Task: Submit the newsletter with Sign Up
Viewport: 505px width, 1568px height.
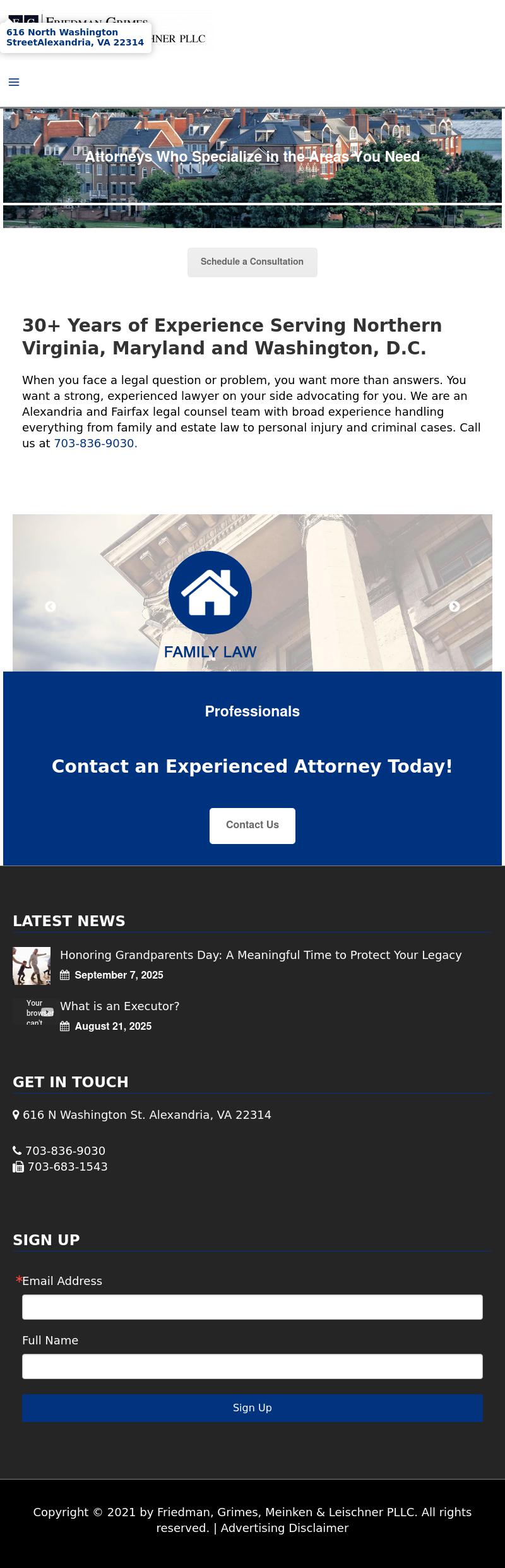Action: click(252, 1408)
